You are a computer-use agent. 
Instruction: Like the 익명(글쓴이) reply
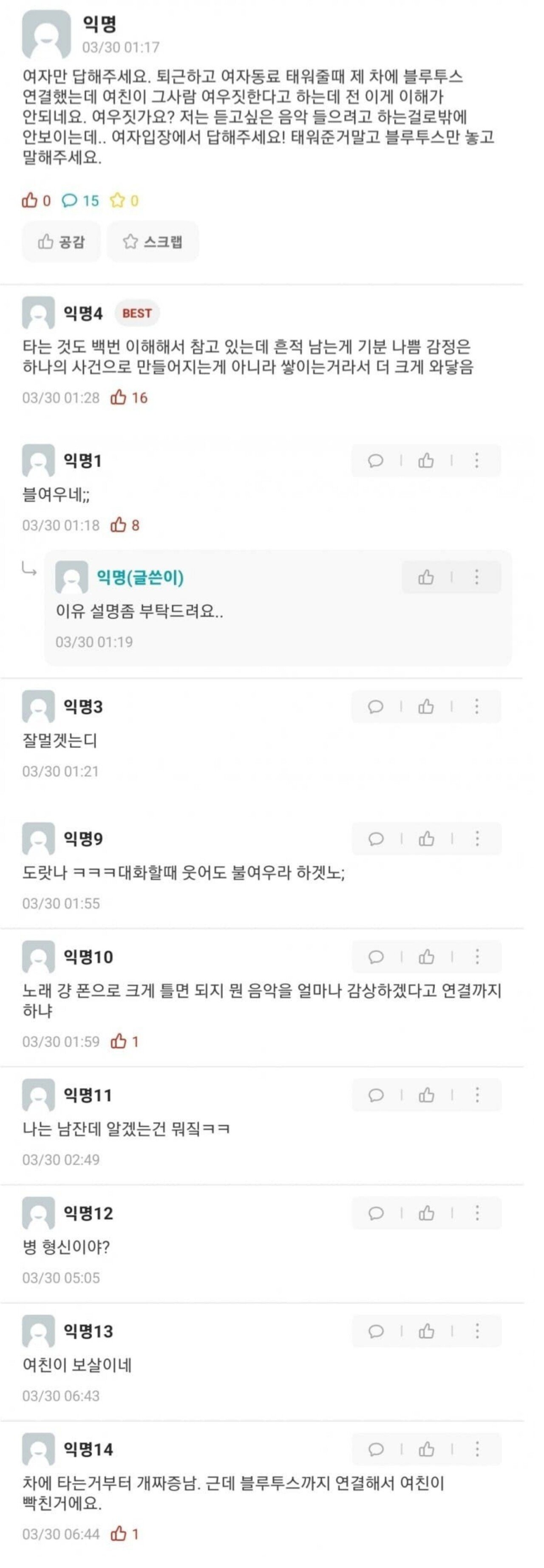426,577
